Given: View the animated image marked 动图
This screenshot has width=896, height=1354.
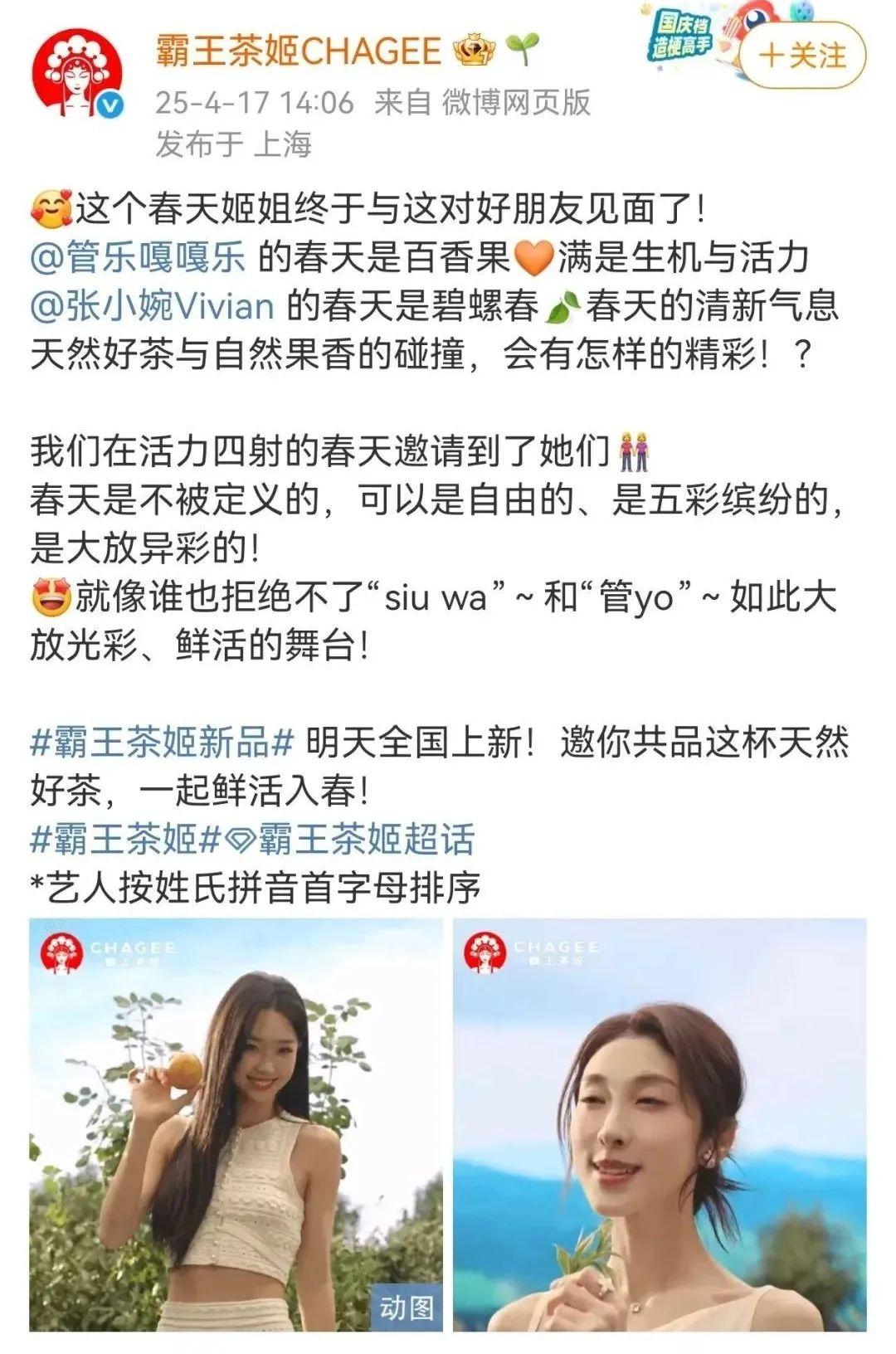Looking at the screenshot, I should pos(236,1124).
